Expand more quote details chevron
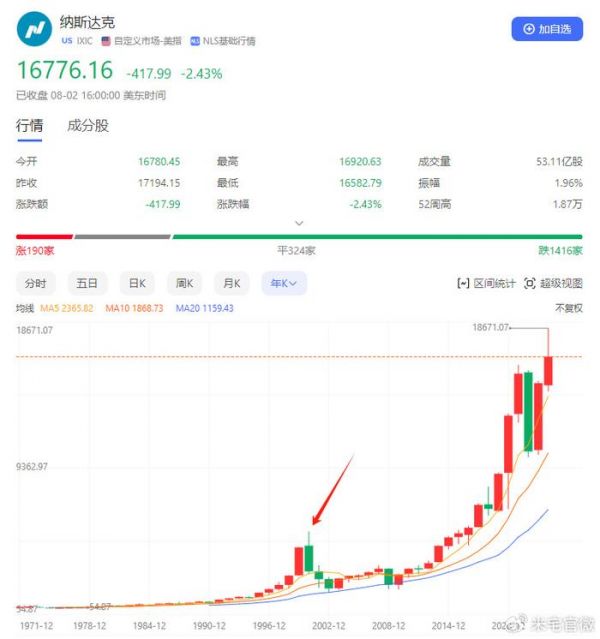This screenshot has width=600, height=639. click(x=298, y=223)
